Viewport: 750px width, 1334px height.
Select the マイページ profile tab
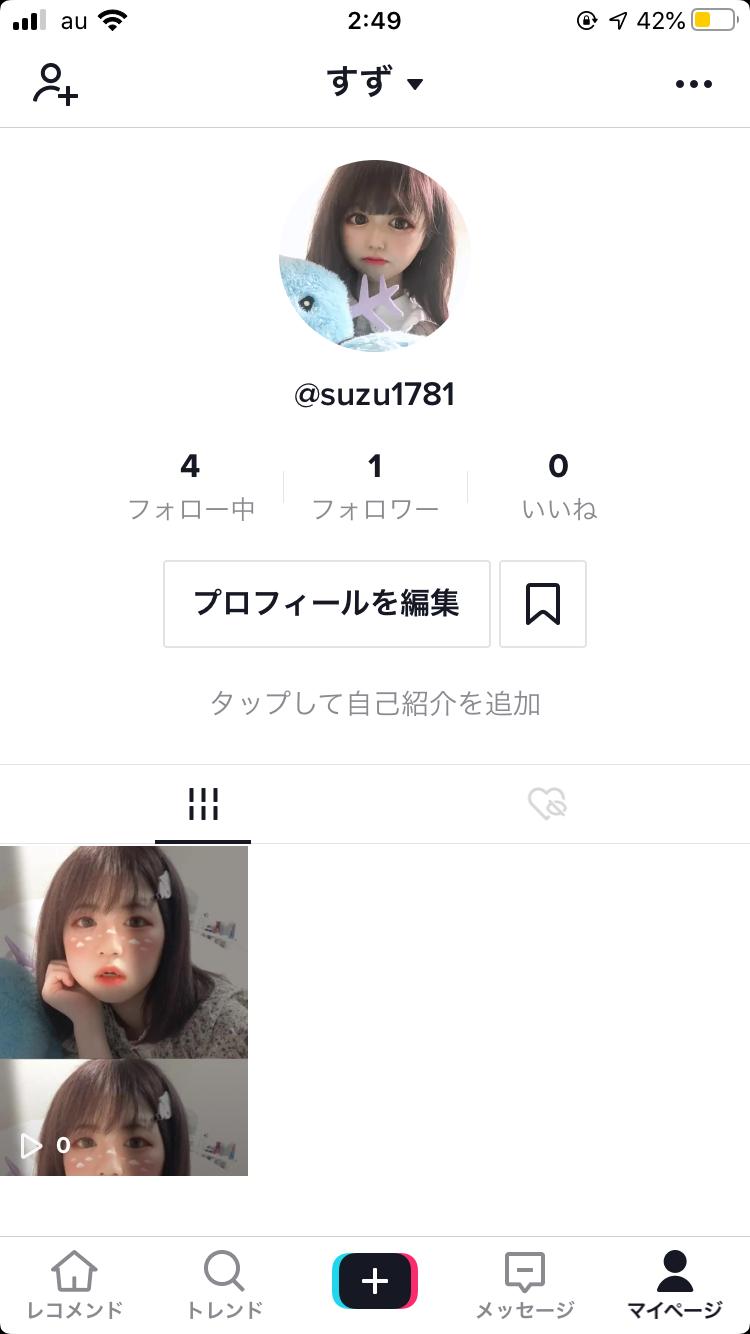pos(675,1284)
